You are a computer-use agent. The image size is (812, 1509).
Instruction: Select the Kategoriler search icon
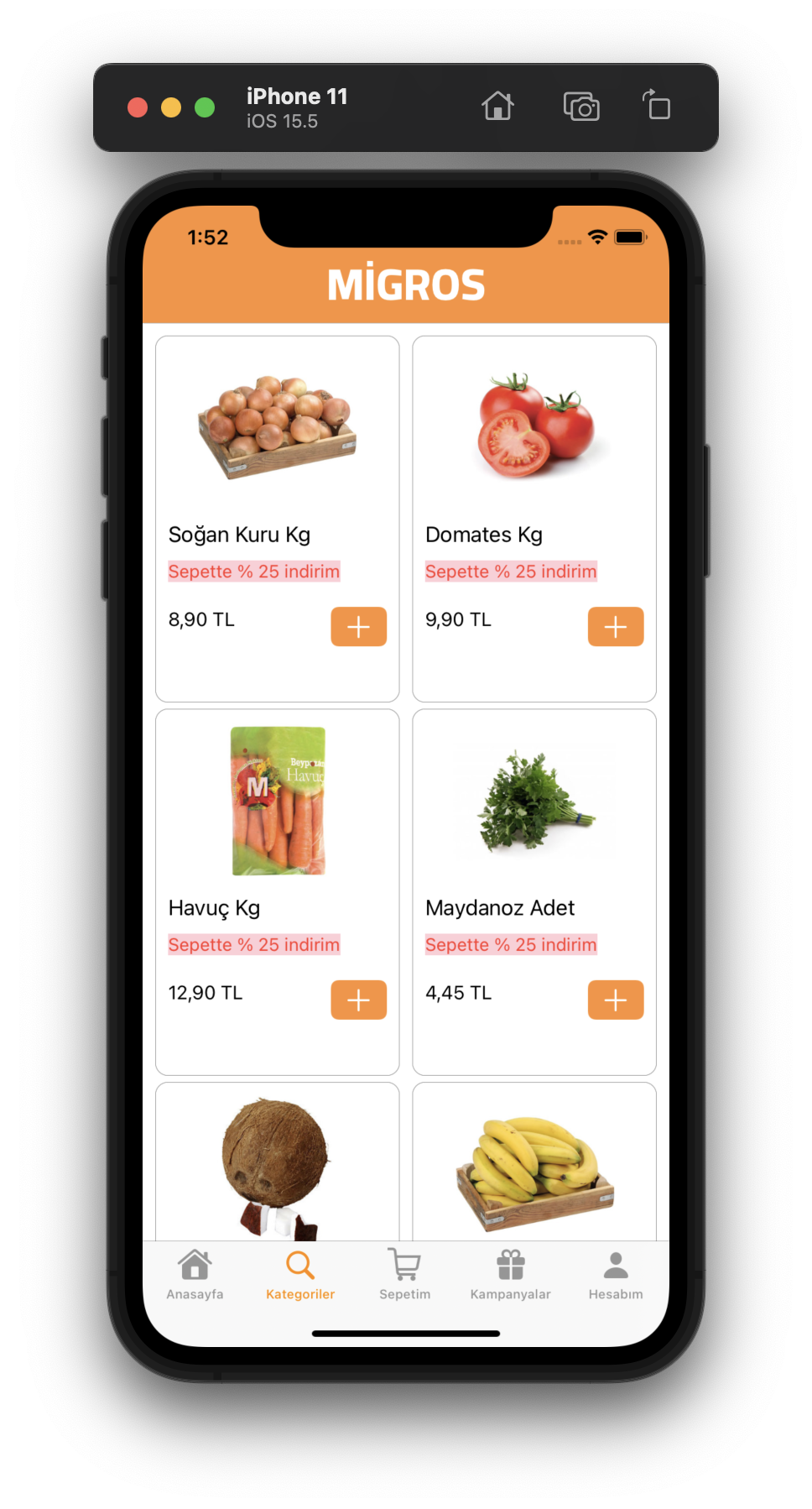(299, 1263)
